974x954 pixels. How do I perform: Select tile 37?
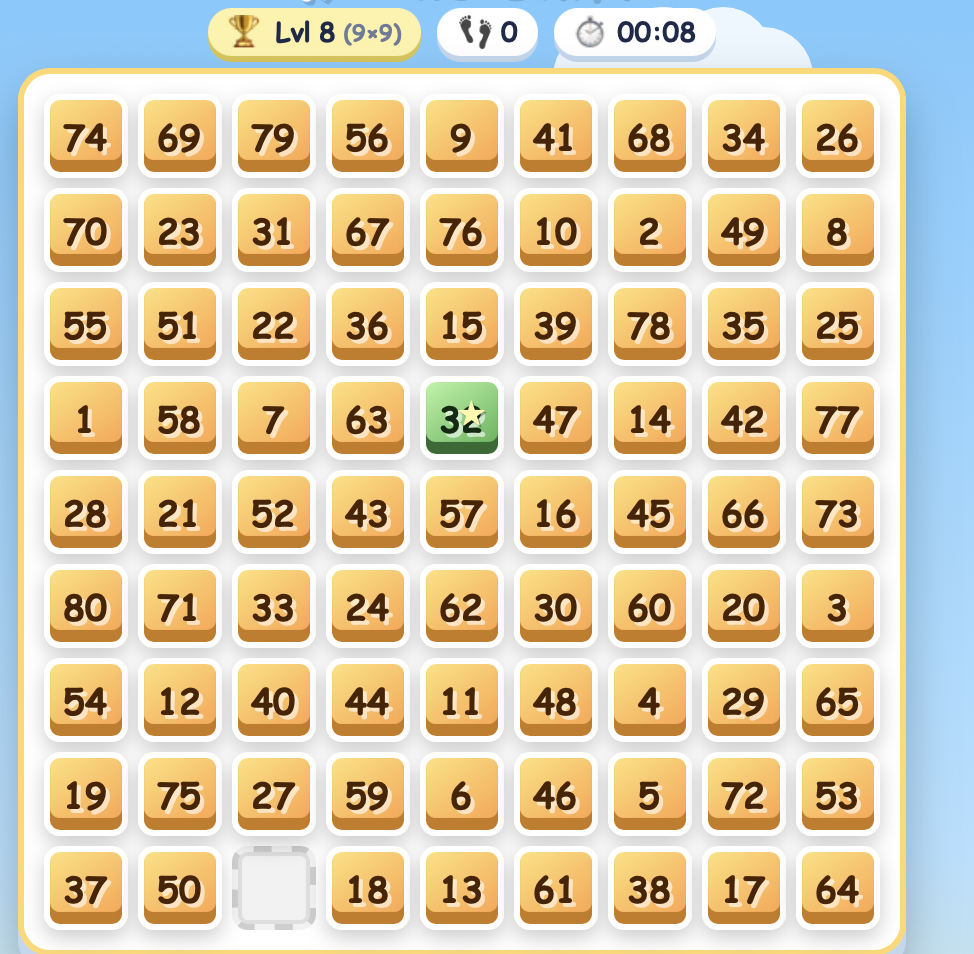[85, 888]
